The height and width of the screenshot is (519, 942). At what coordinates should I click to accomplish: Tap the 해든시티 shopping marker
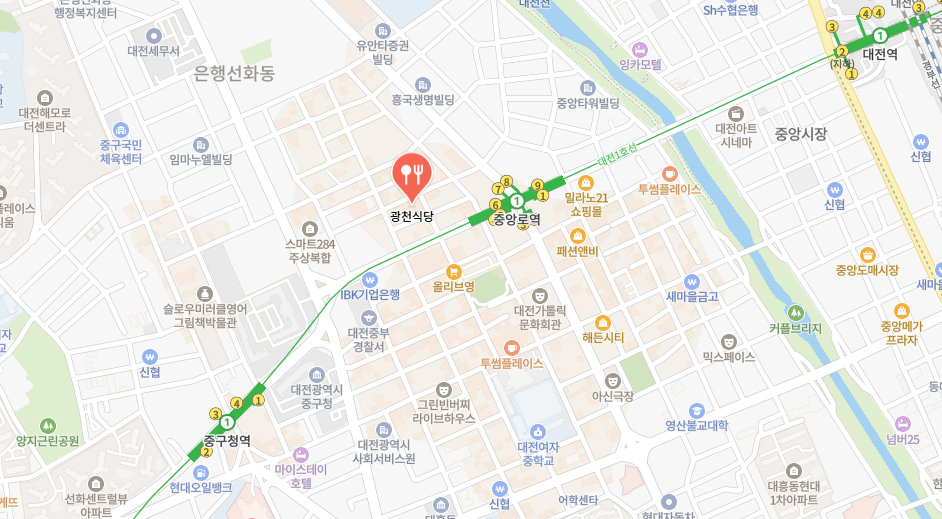click(602, 322)
